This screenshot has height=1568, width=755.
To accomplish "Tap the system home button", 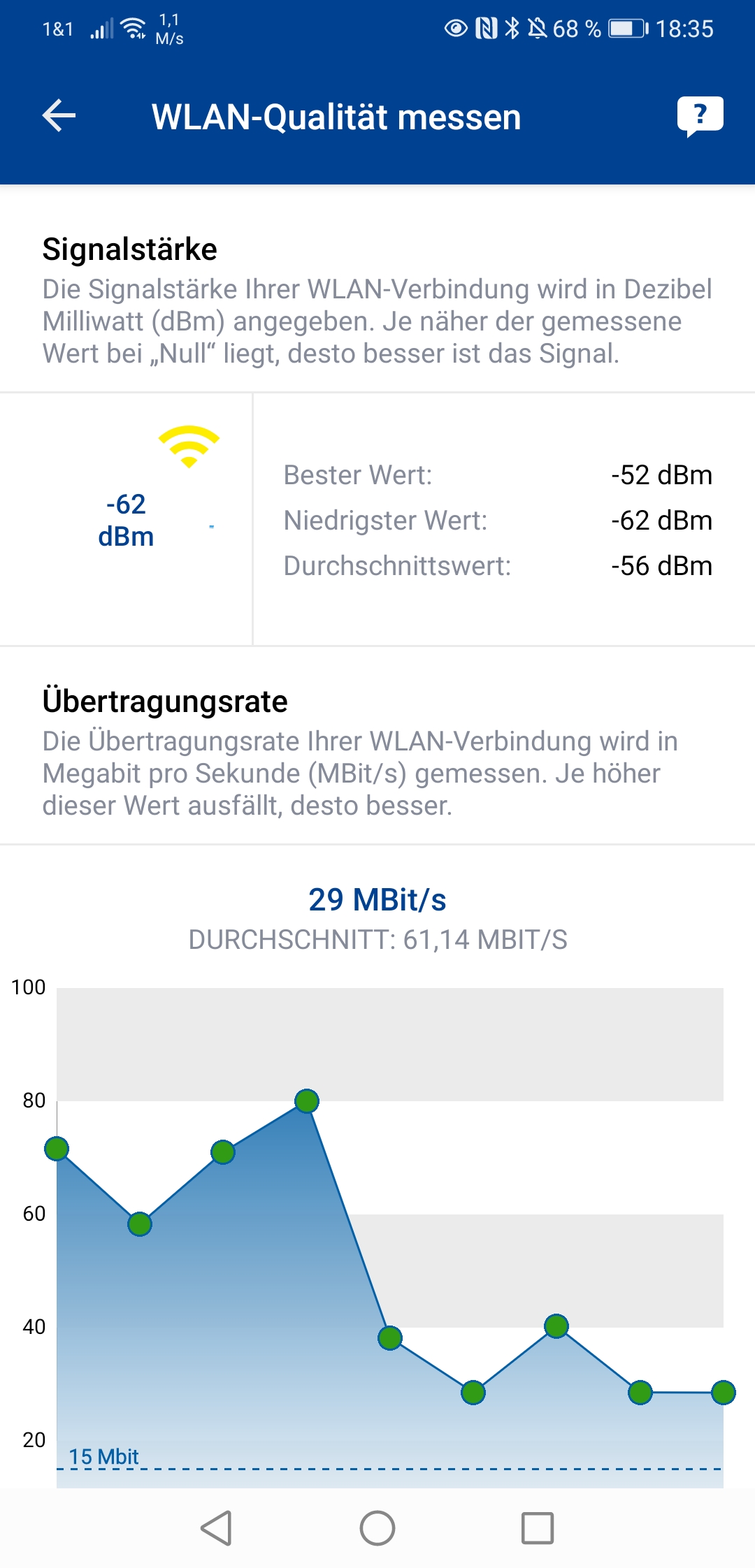I will pyautogui.click(x=377, y=1528).
